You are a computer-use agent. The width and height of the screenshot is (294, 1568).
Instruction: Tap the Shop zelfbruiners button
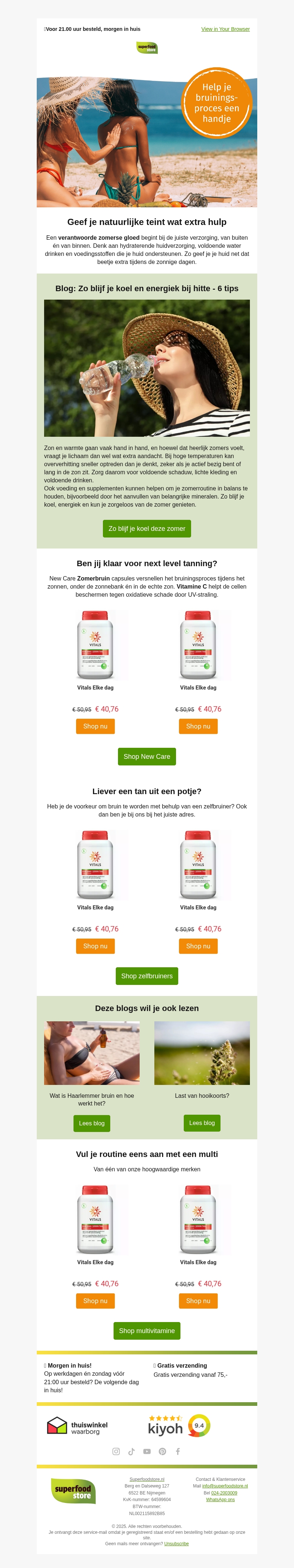pyautogui.click(x=147, y=976)
